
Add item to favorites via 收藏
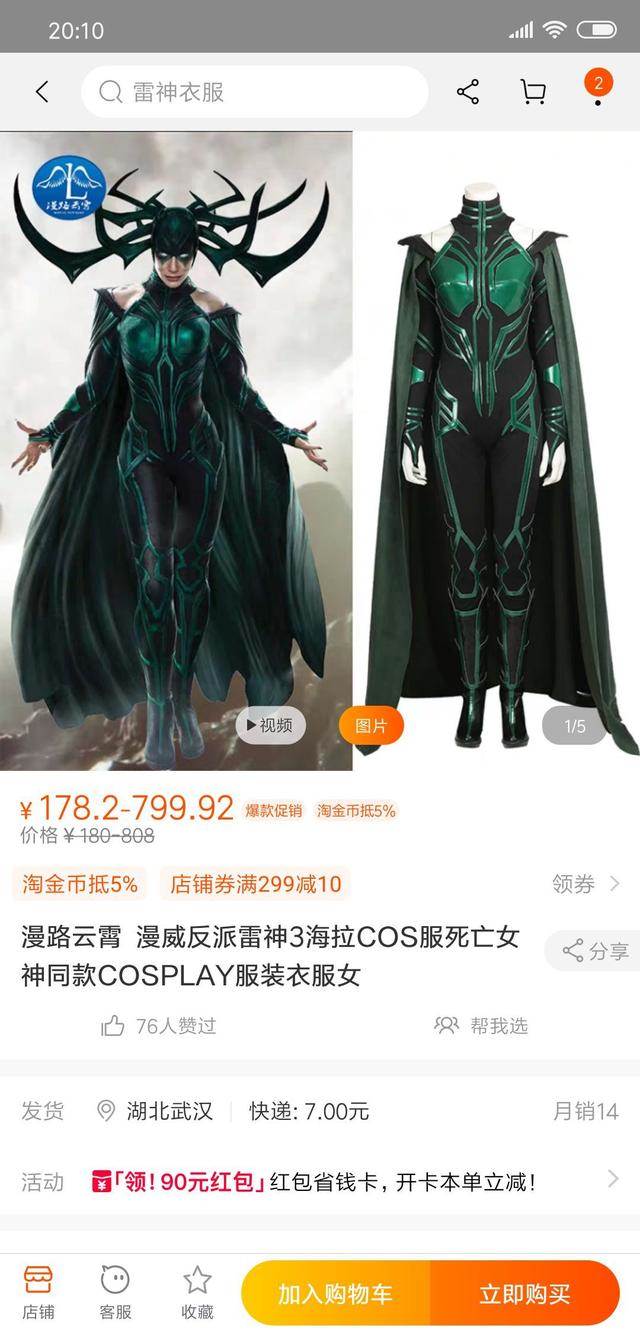[197, 1292]
